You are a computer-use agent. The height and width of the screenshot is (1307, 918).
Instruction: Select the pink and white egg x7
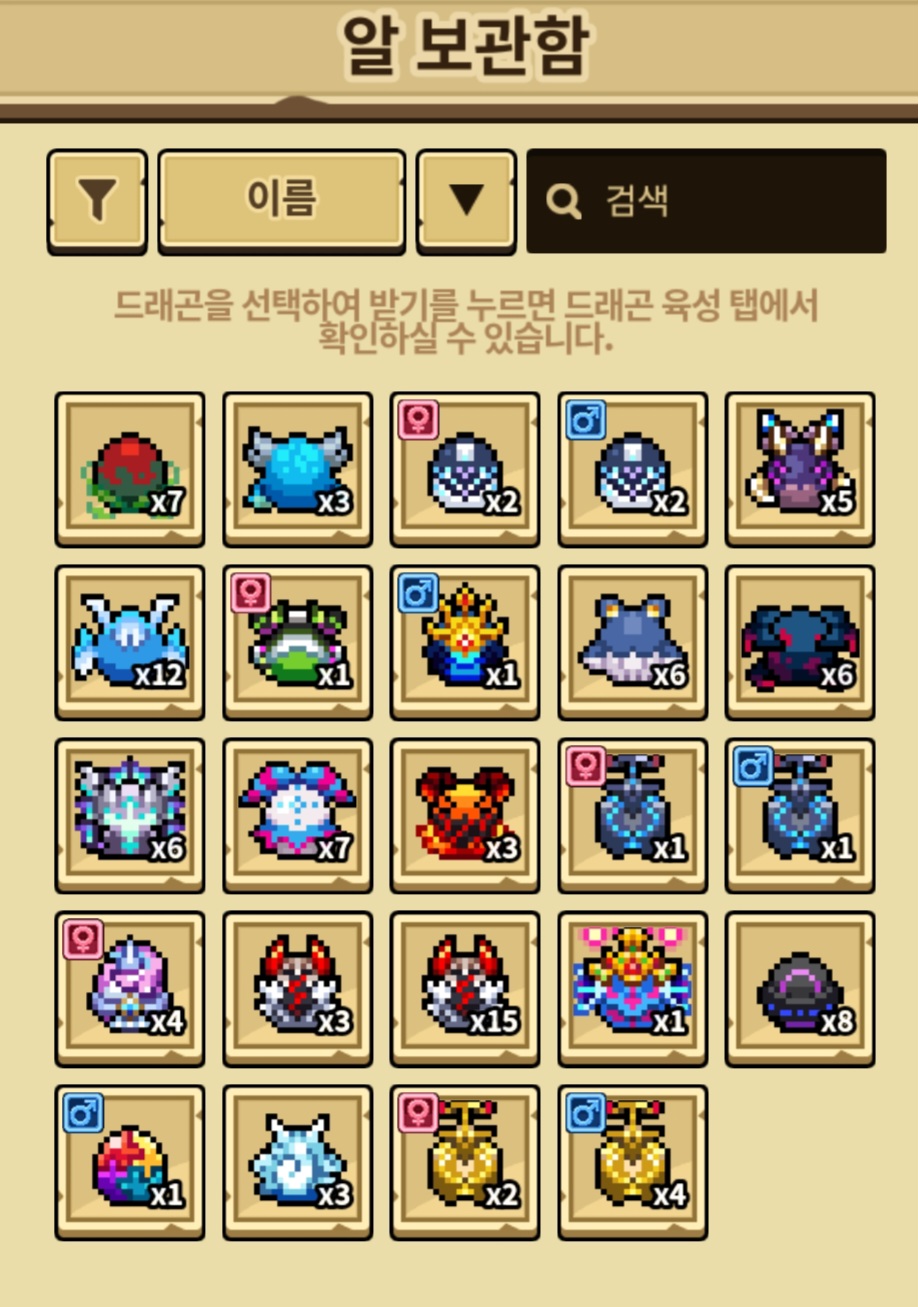click(x=298, y=815)
